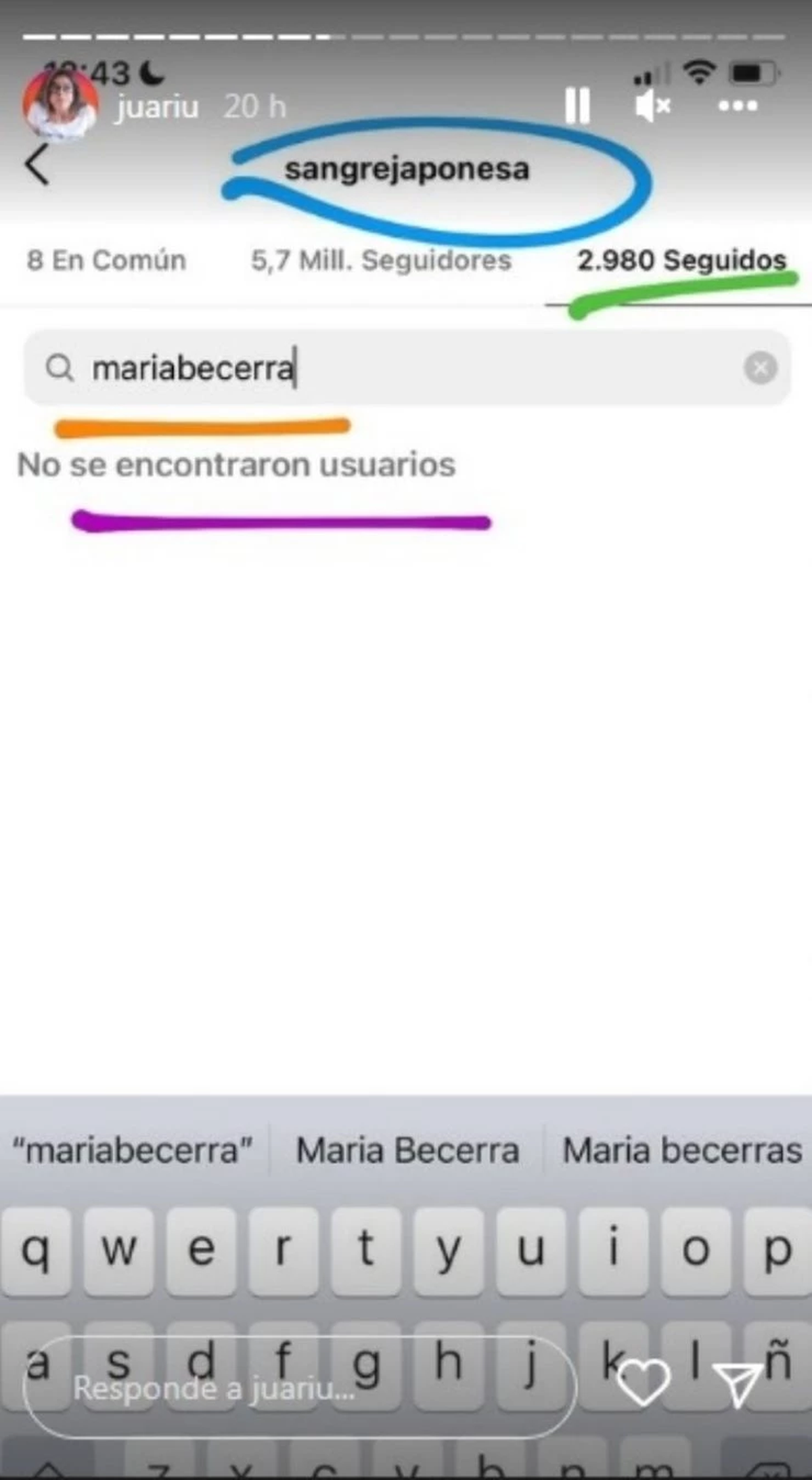
Task: Focus the 'Responde a juariu' reply field
Action: point(298,1388)
